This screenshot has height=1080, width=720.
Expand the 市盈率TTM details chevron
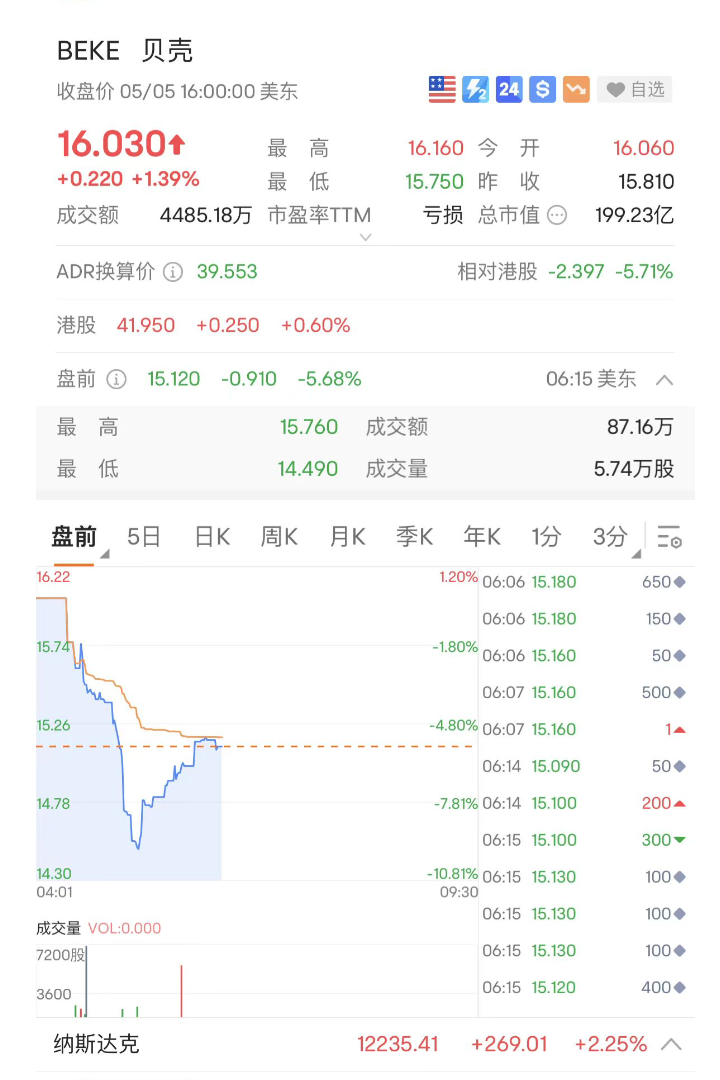tap(365, 237)
